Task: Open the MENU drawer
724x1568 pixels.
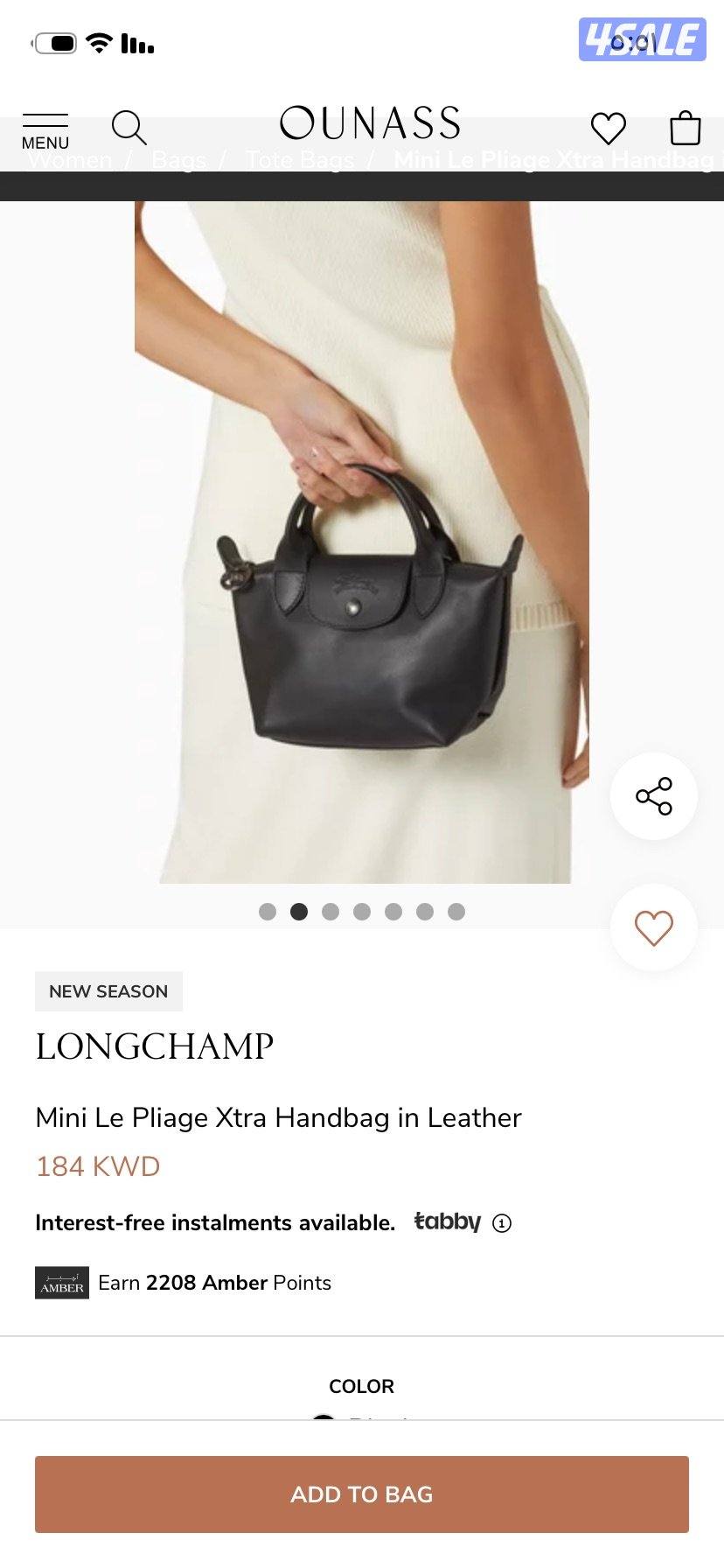Action: pos(45,130)
